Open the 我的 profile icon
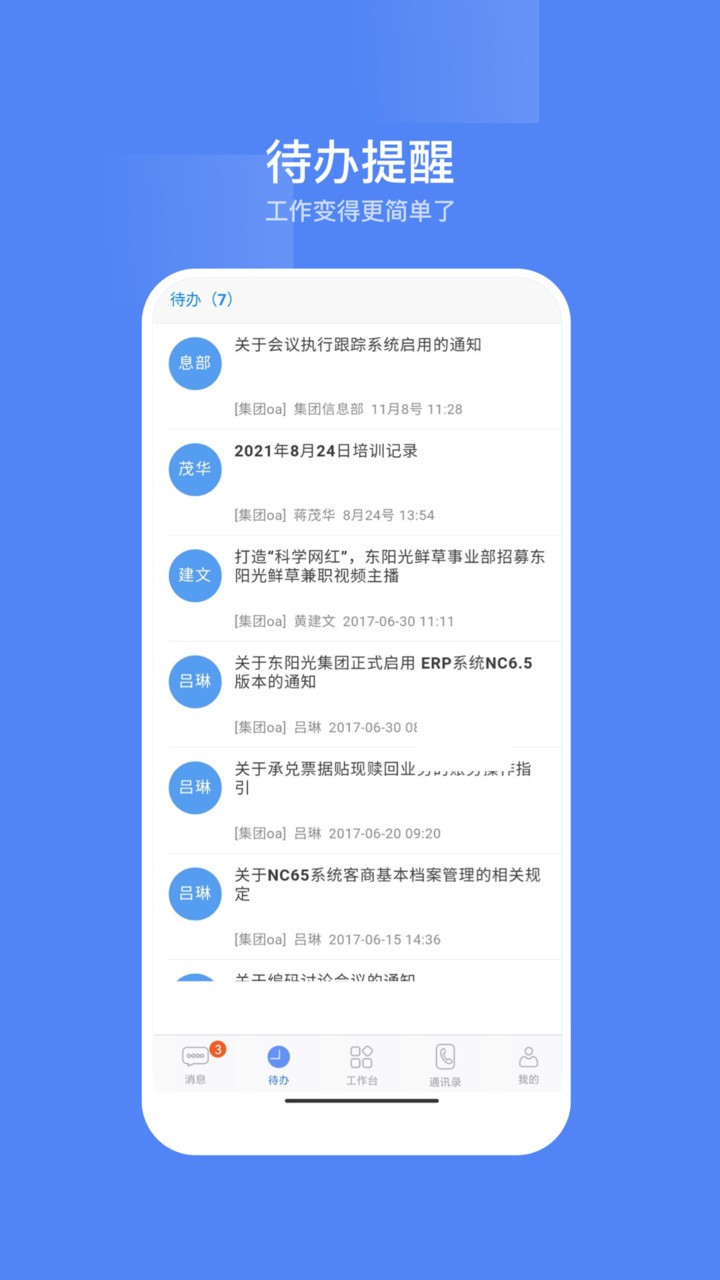Viewport: 720px width, 1280px height. tap(530, 1055)
